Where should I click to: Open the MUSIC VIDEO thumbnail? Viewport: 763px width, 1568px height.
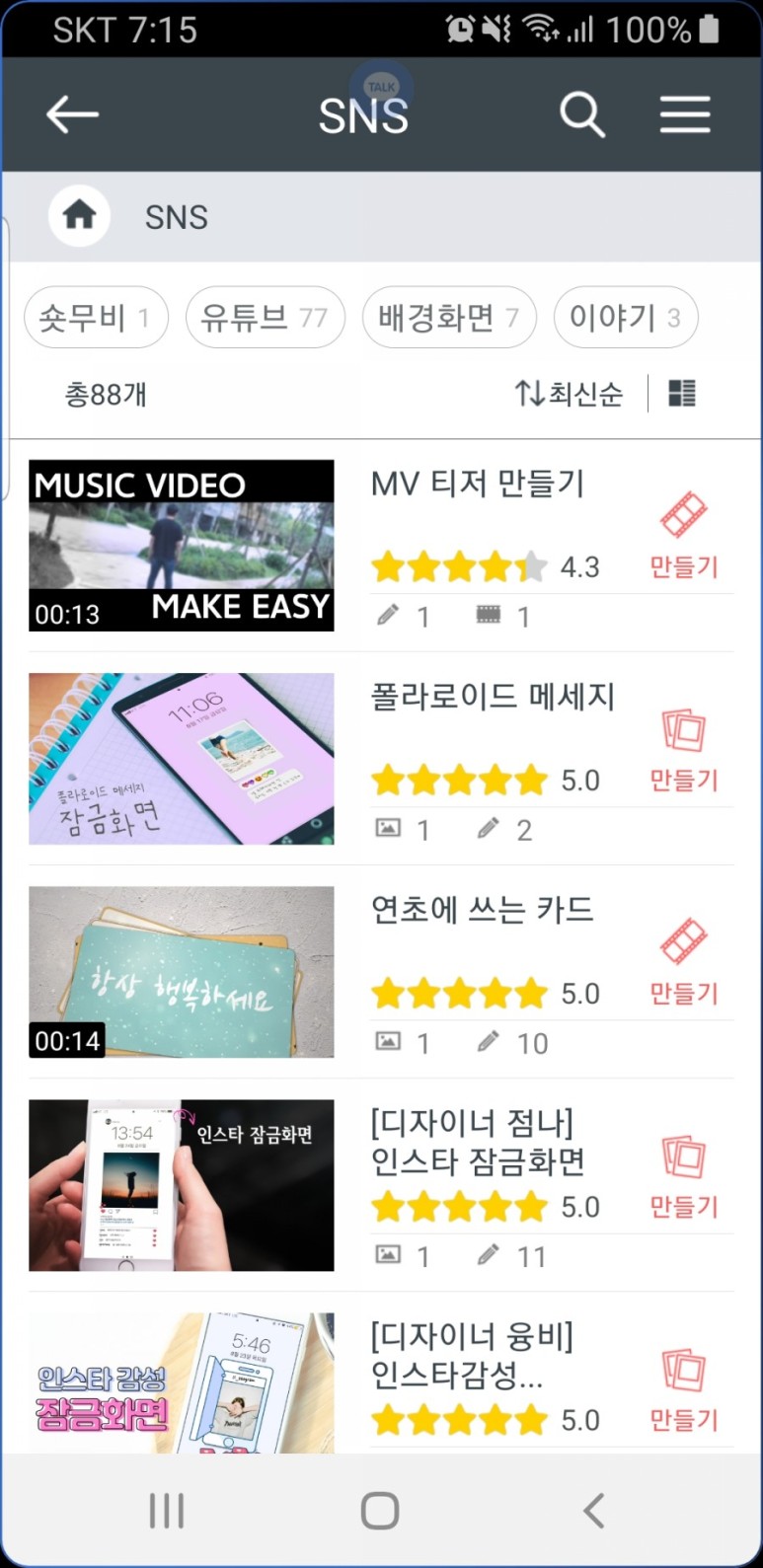[182, 545]
